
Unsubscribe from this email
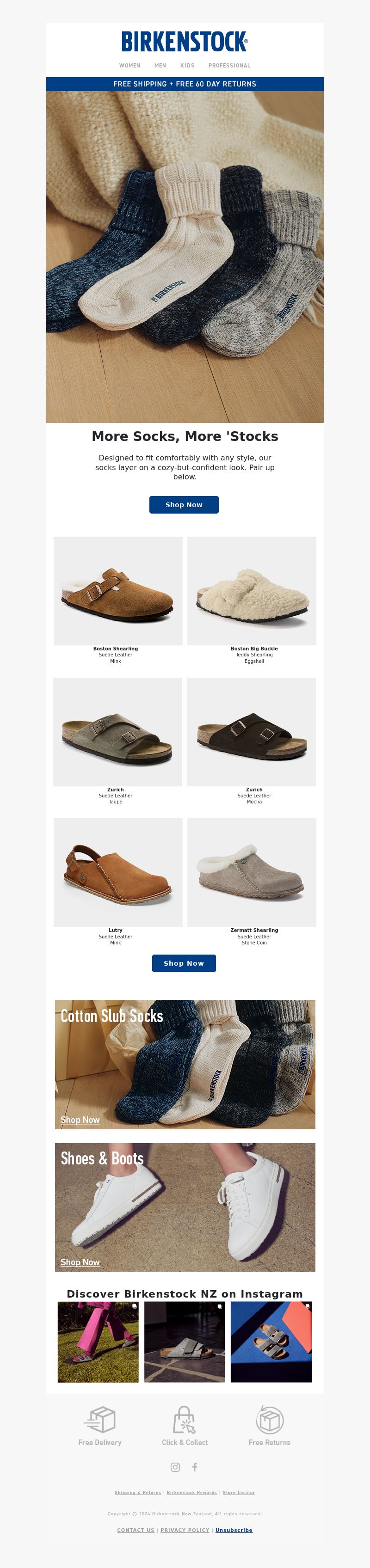[234, 1530]
